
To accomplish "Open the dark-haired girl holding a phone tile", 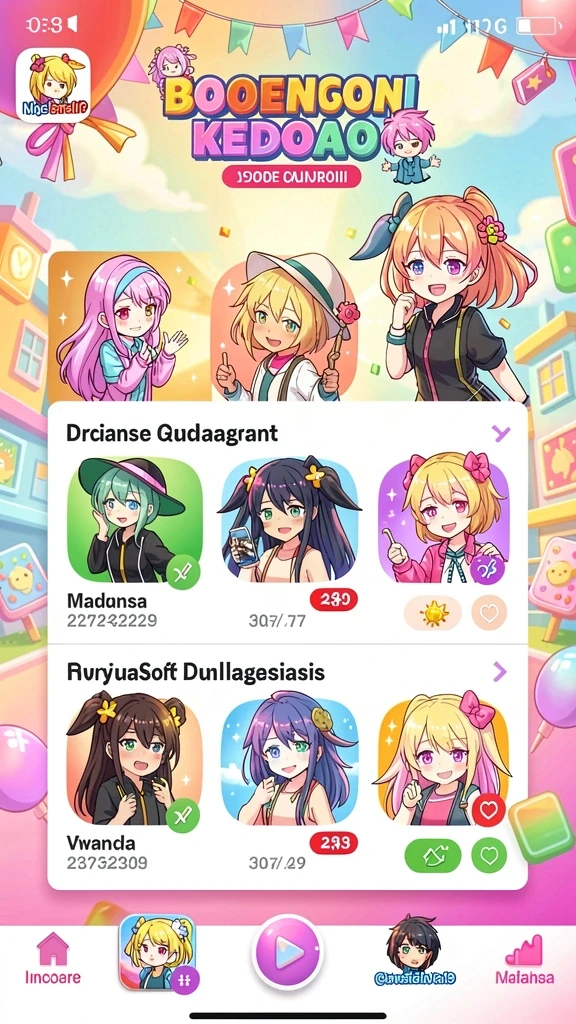I will tap(290, 520).
